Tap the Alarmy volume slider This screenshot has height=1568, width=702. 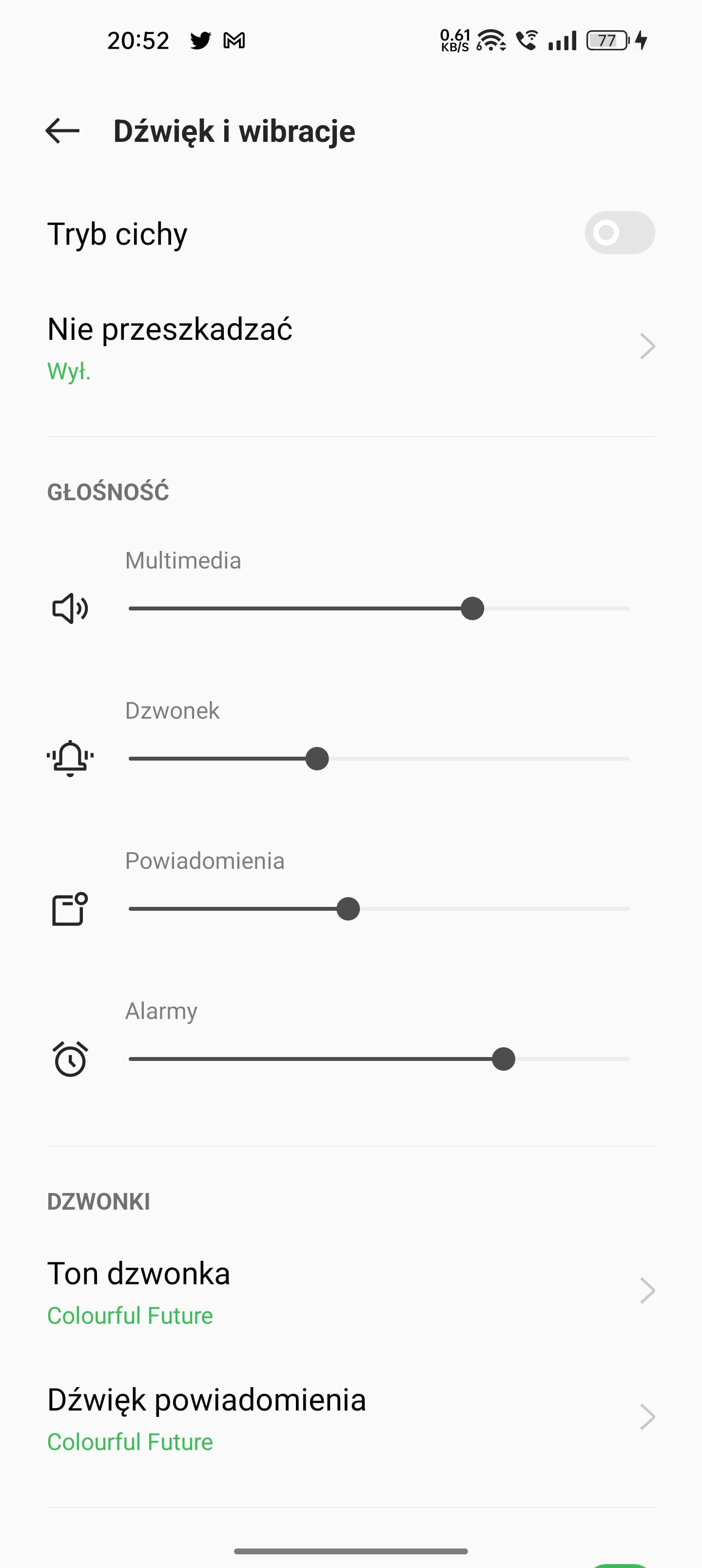click(x=379, y=1059)
